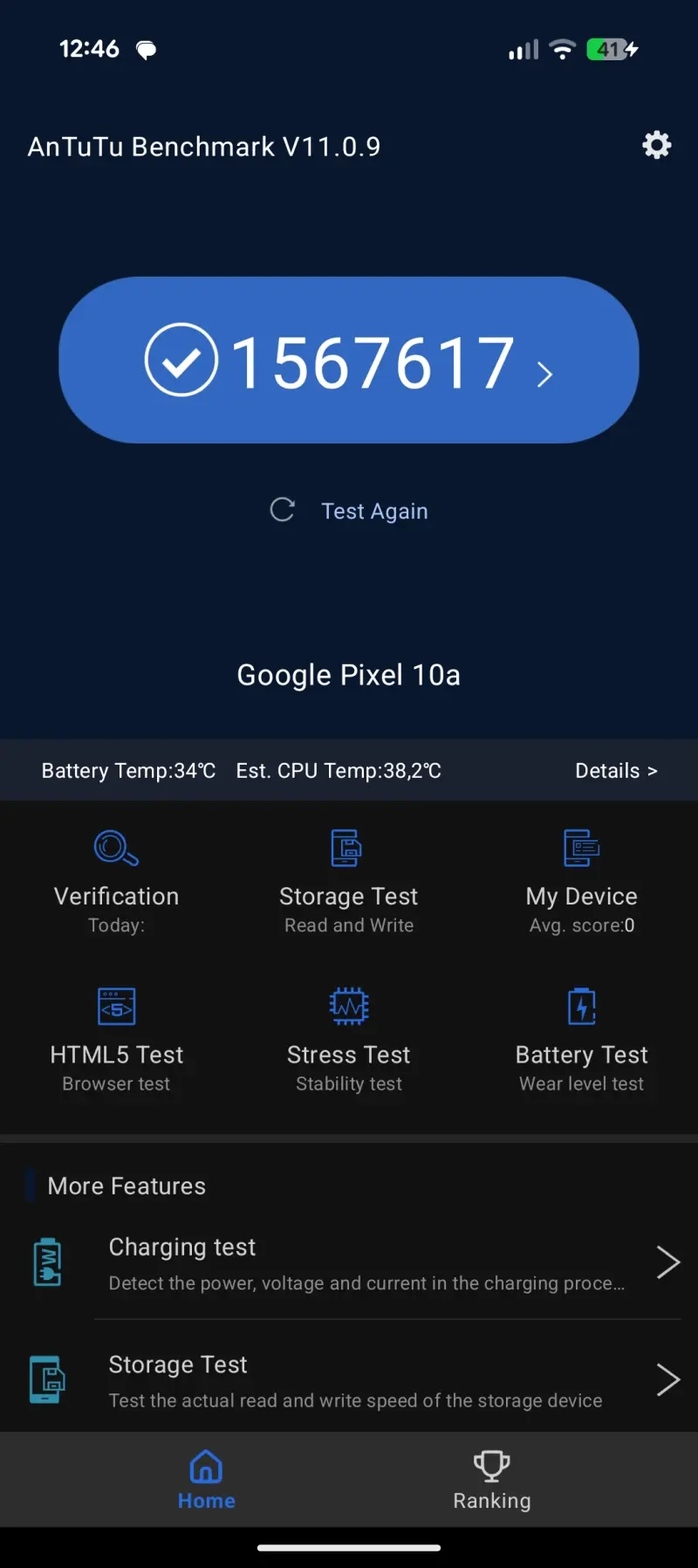Screen dimensions: 698x1568
Task: Open the Battery Test wear level
Action: pyautogui.click(x=581, y=1040)
